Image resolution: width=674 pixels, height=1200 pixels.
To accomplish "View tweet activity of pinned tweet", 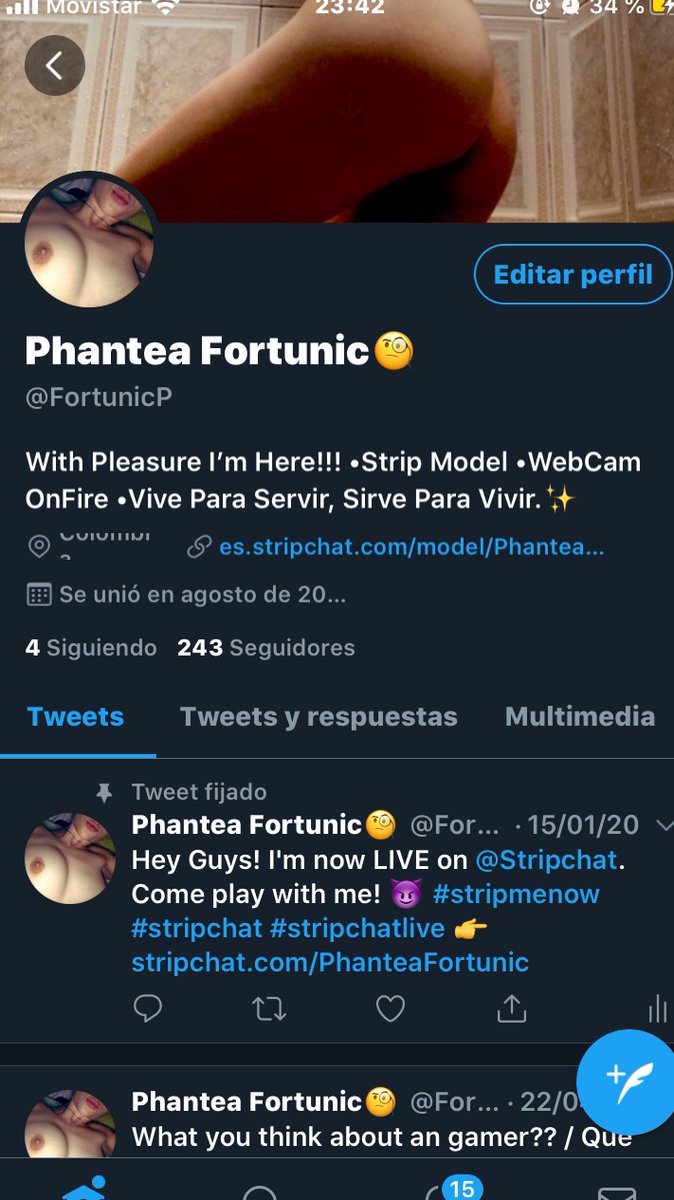I will click(x=657, y=1009).
